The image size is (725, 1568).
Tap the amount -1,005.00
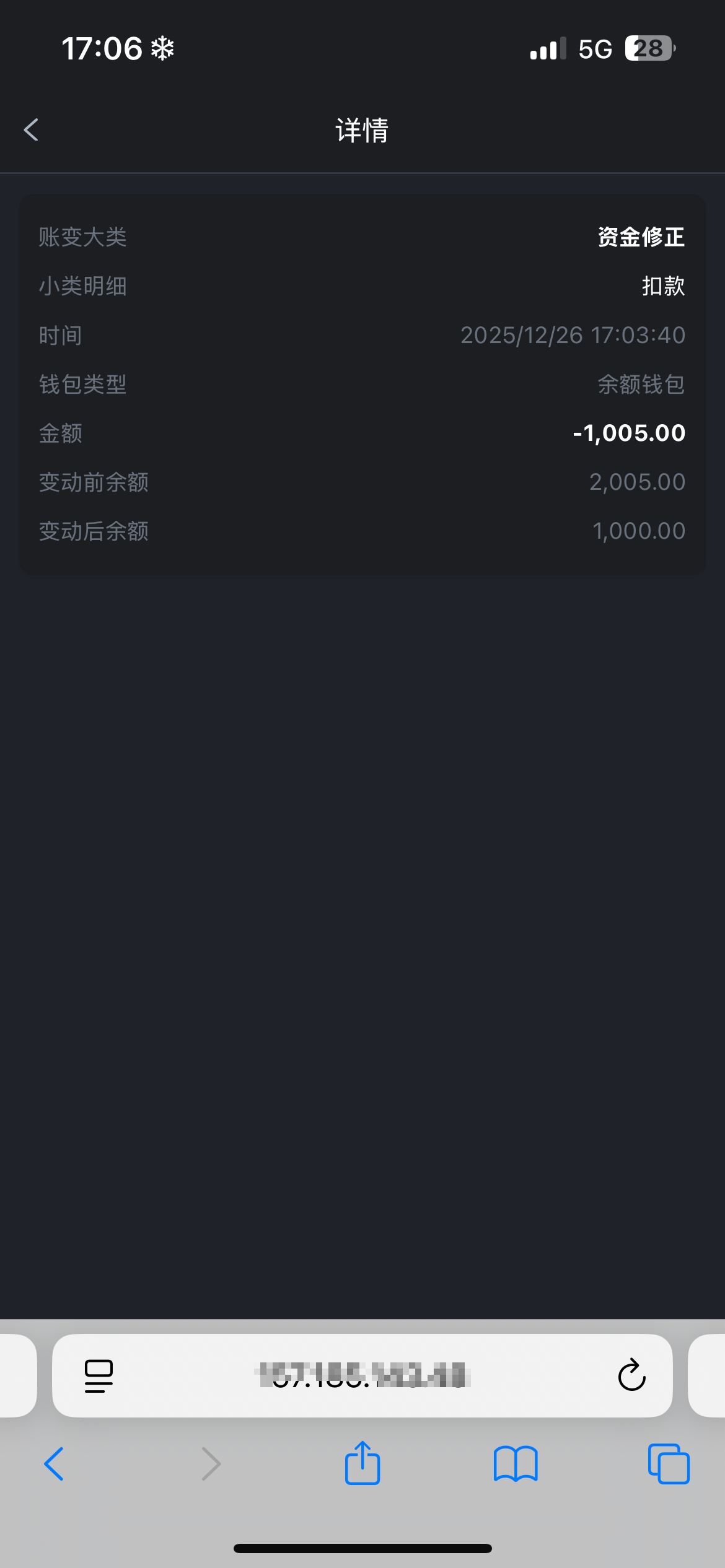pyautogui.click(x=629, y=433)
